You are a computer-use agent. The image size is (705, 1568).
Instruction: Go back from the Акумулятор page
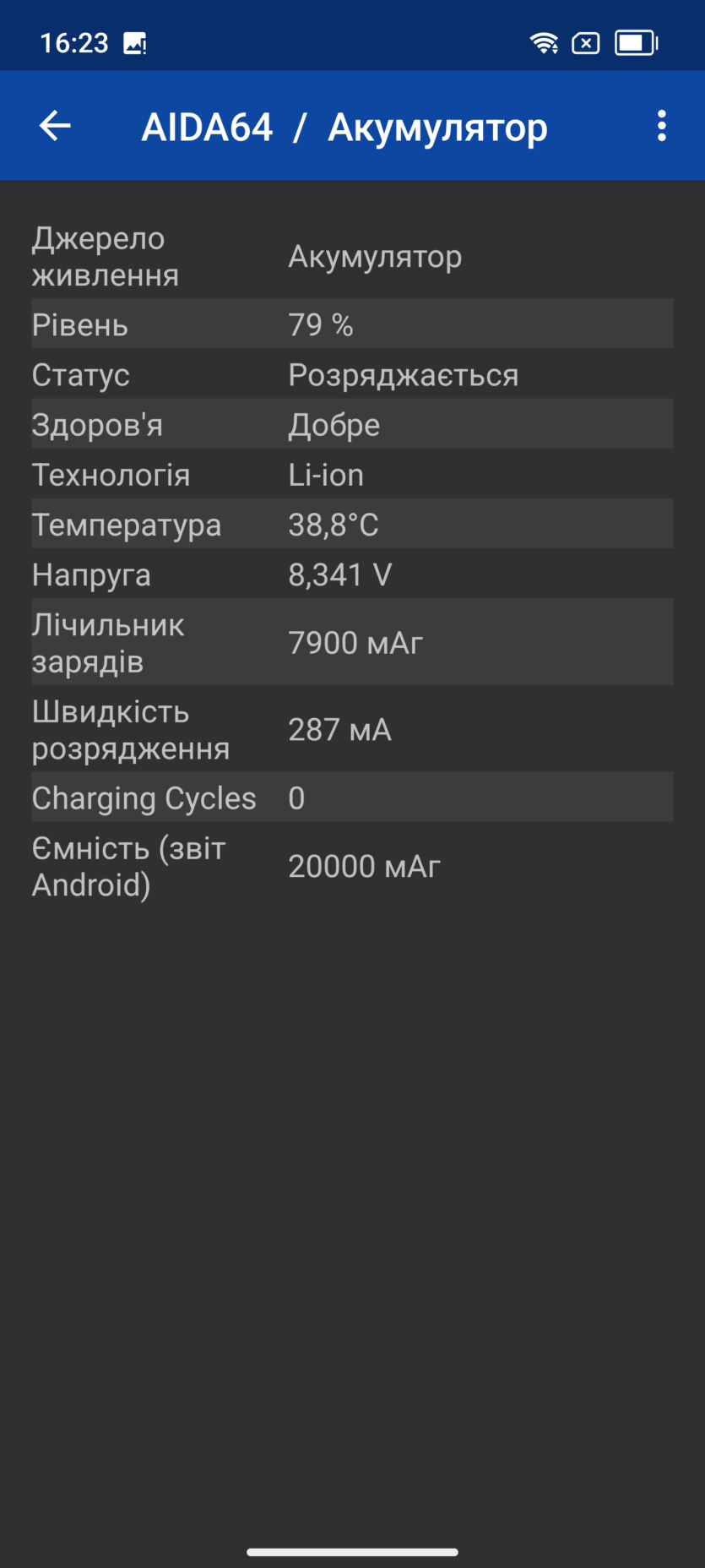[x=55, y=126]
